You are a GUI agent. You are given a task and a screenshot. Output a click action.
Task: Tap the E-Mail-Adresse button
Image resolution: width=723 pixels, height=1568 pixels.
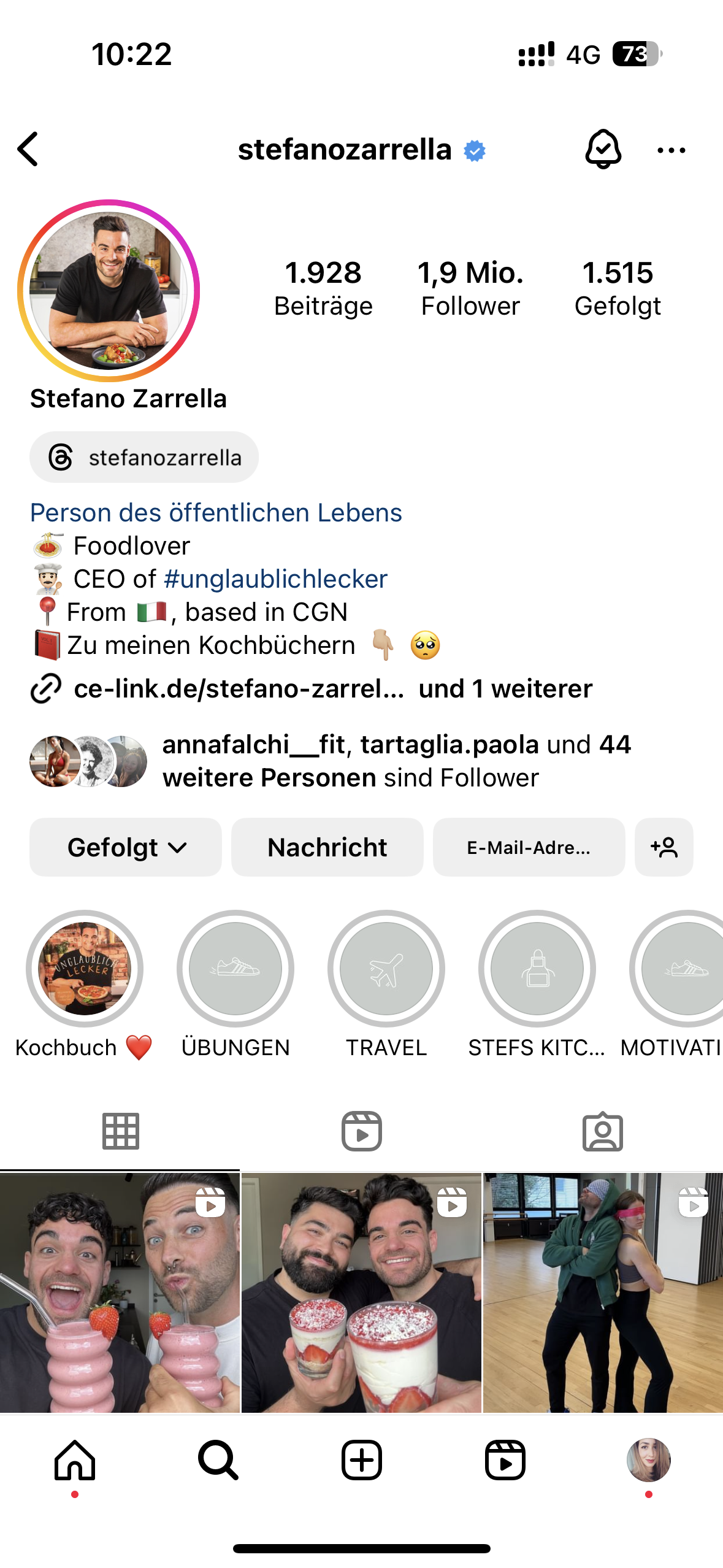529,847
